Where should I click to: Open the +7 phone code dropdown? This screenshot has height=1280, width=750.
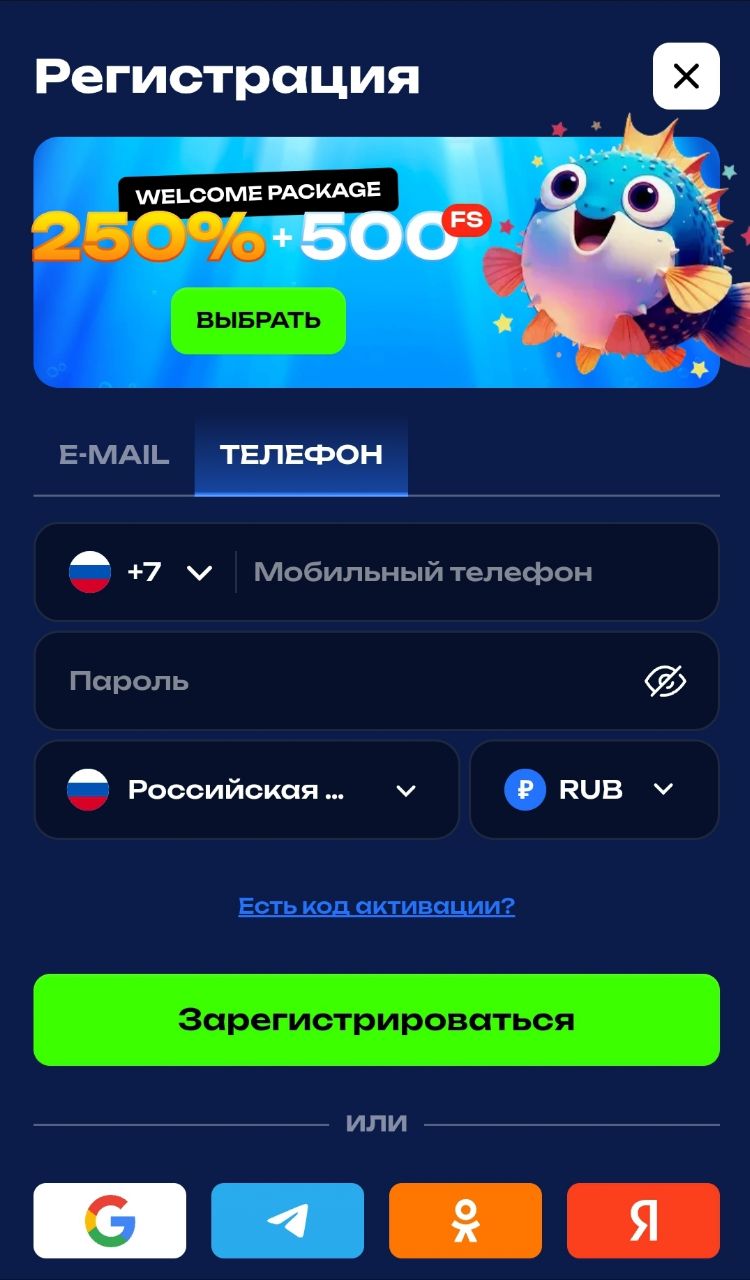click(x=199, y=572)
